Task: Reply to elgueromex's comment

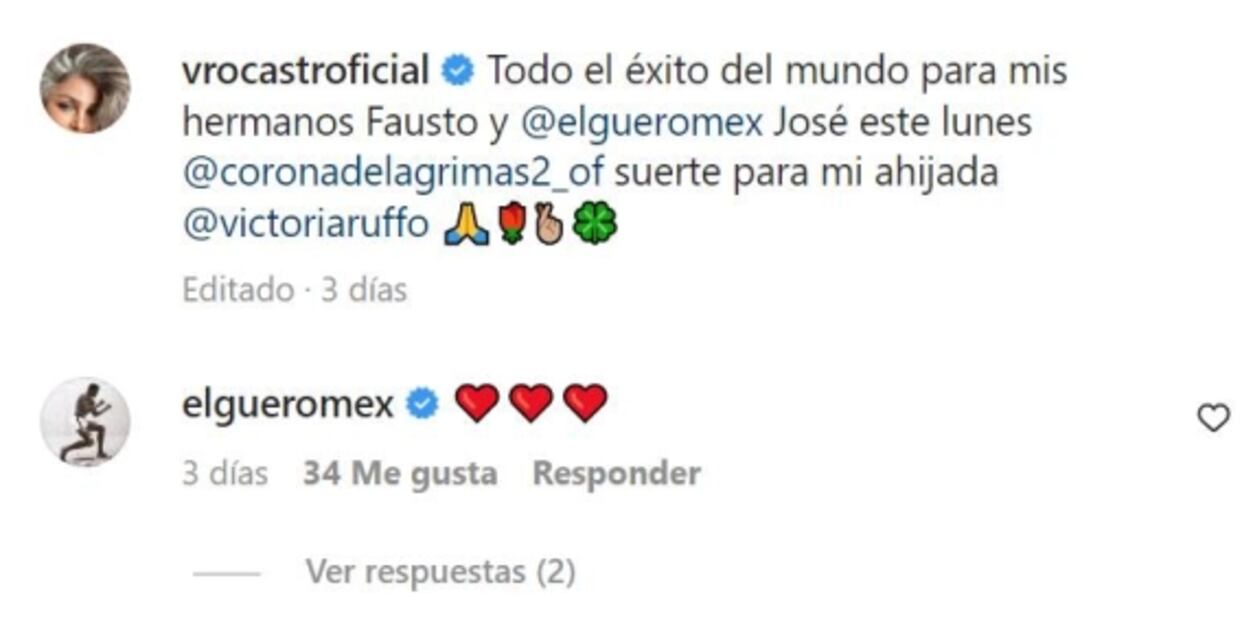Action: 616,473
